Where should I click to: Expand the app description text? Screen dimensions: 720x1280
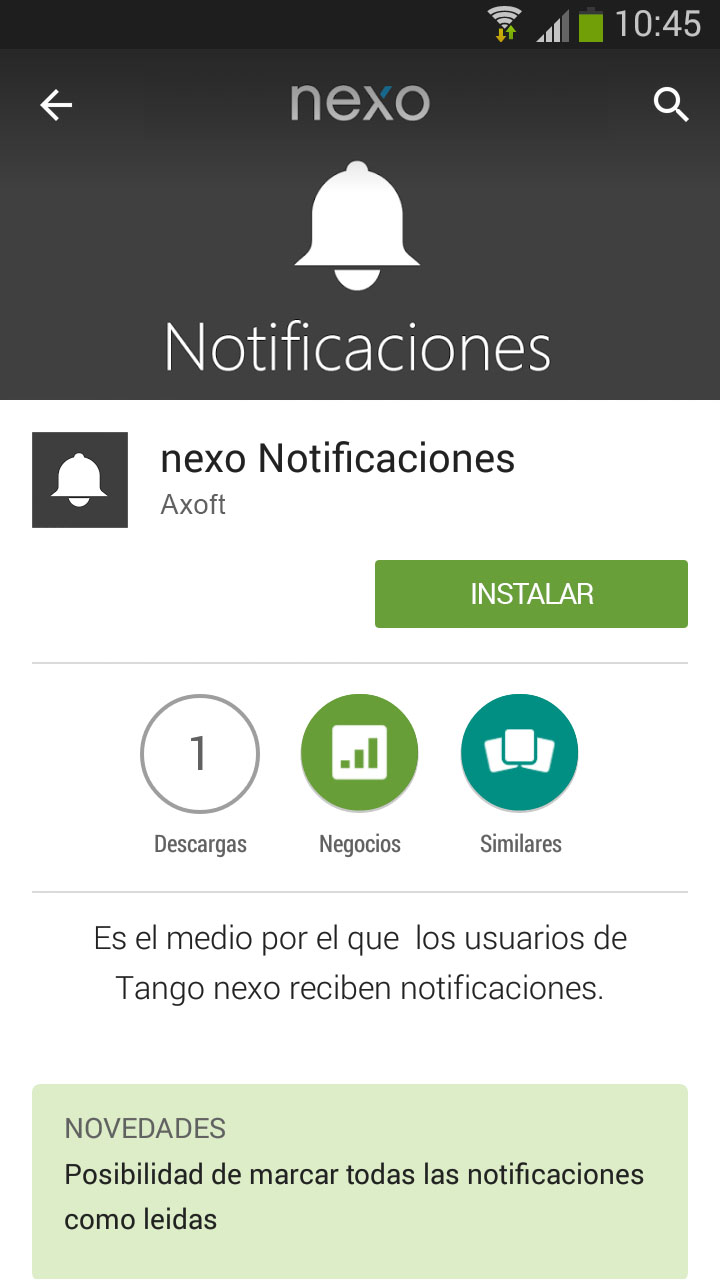pos(360,963)
